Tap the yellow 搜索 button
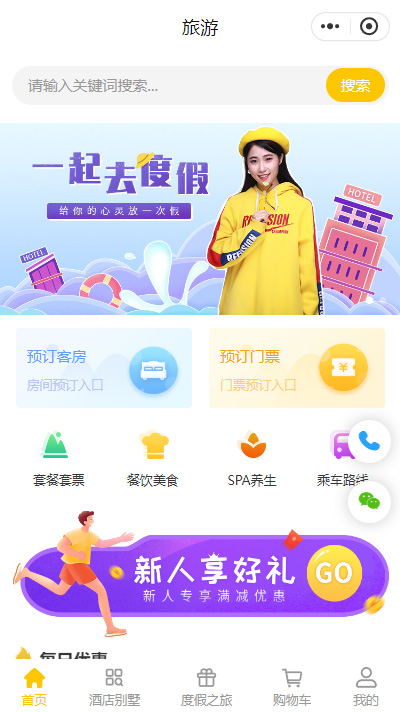 (x=356, y=85)
